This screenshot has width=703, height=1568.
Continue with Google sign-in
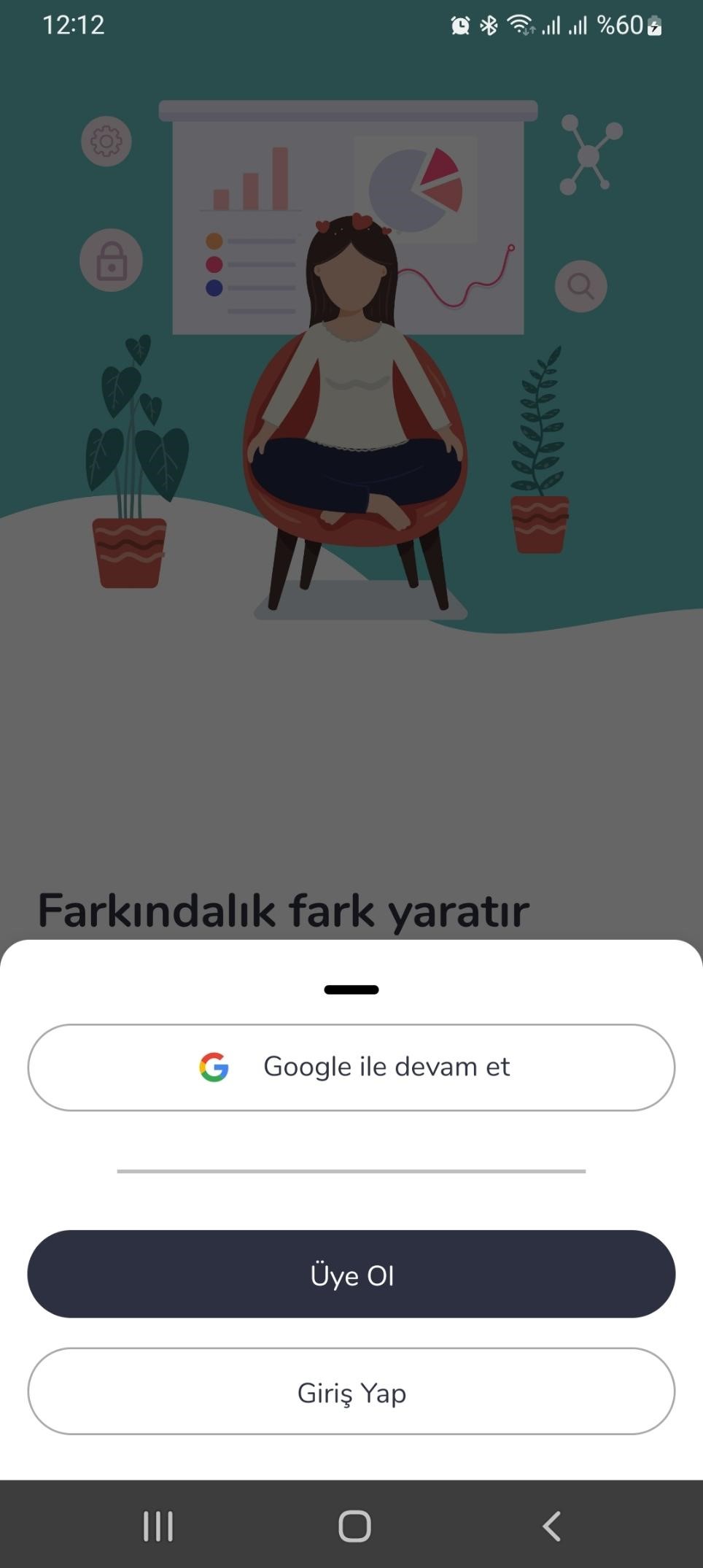pos(351,1067)
